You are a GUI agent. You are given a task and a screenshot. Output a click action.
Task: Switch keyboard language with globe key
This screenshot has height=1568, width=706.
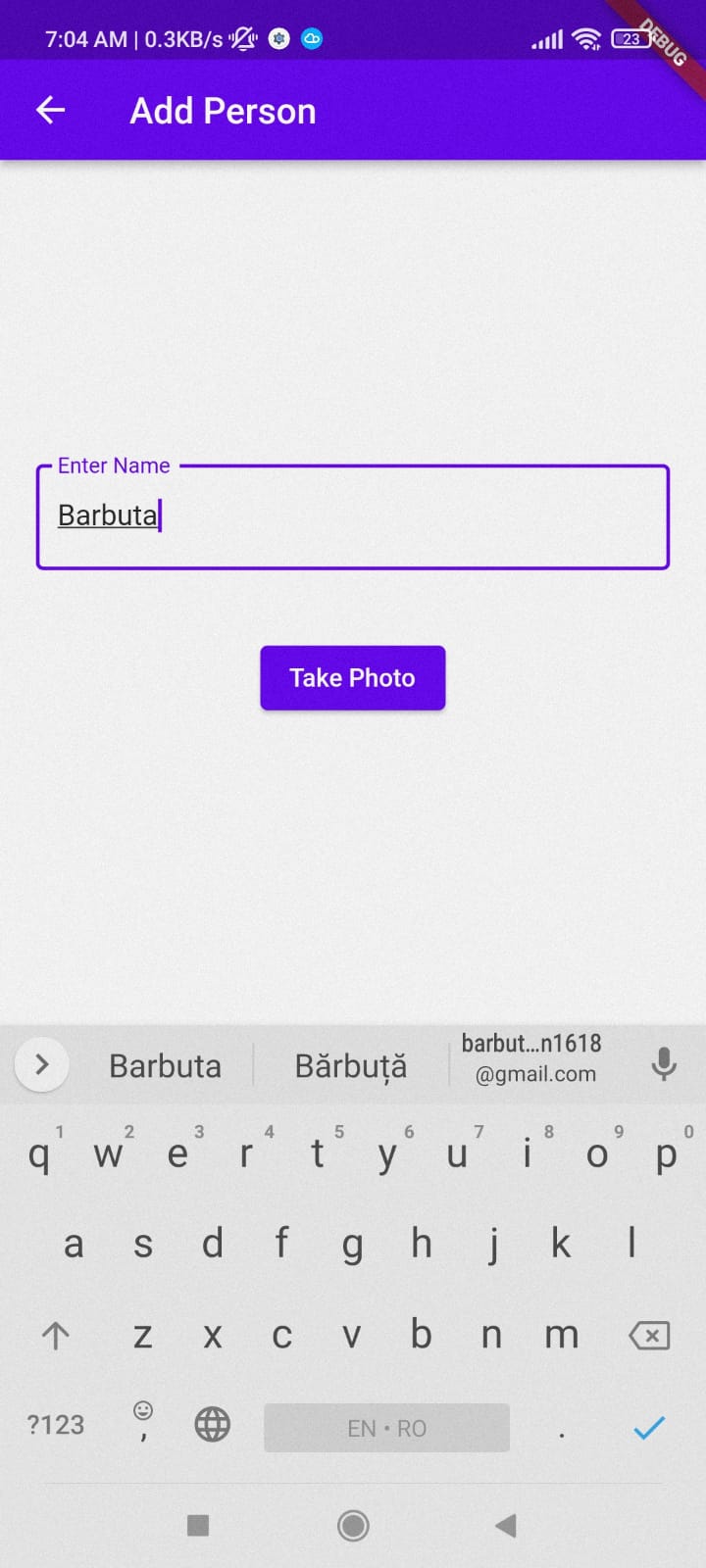pos(212,1424)
